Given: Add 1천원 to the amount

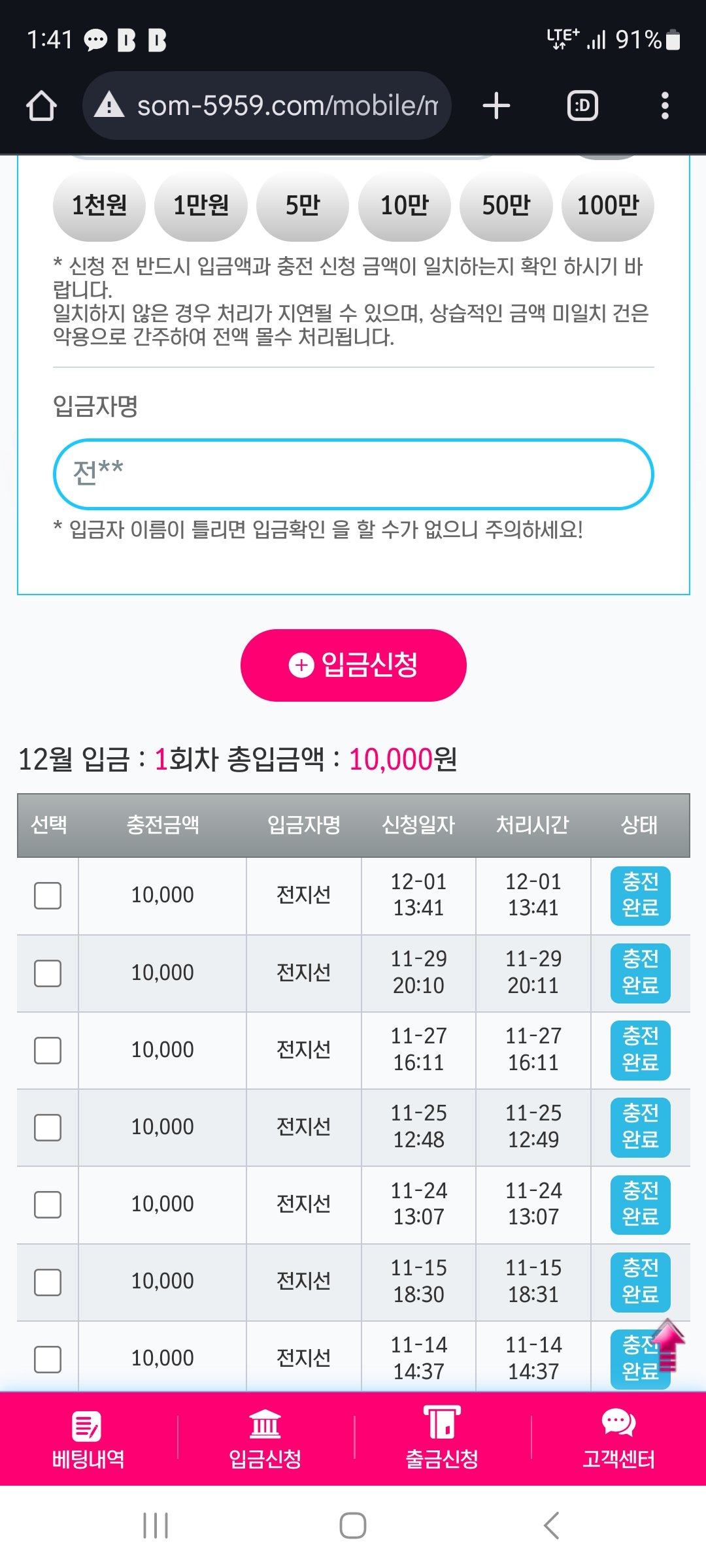Looking at the screenshot, I should [x=99, y=206].
